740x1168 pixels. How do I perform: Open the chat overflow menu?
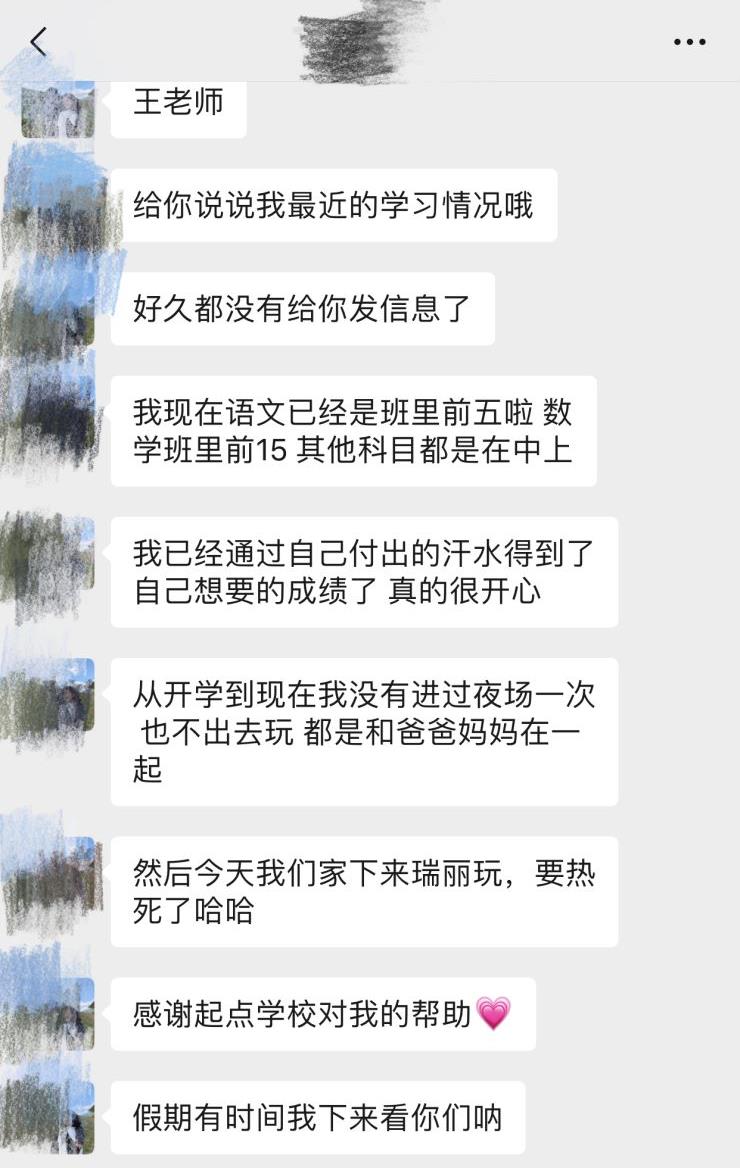click(690, 42)
